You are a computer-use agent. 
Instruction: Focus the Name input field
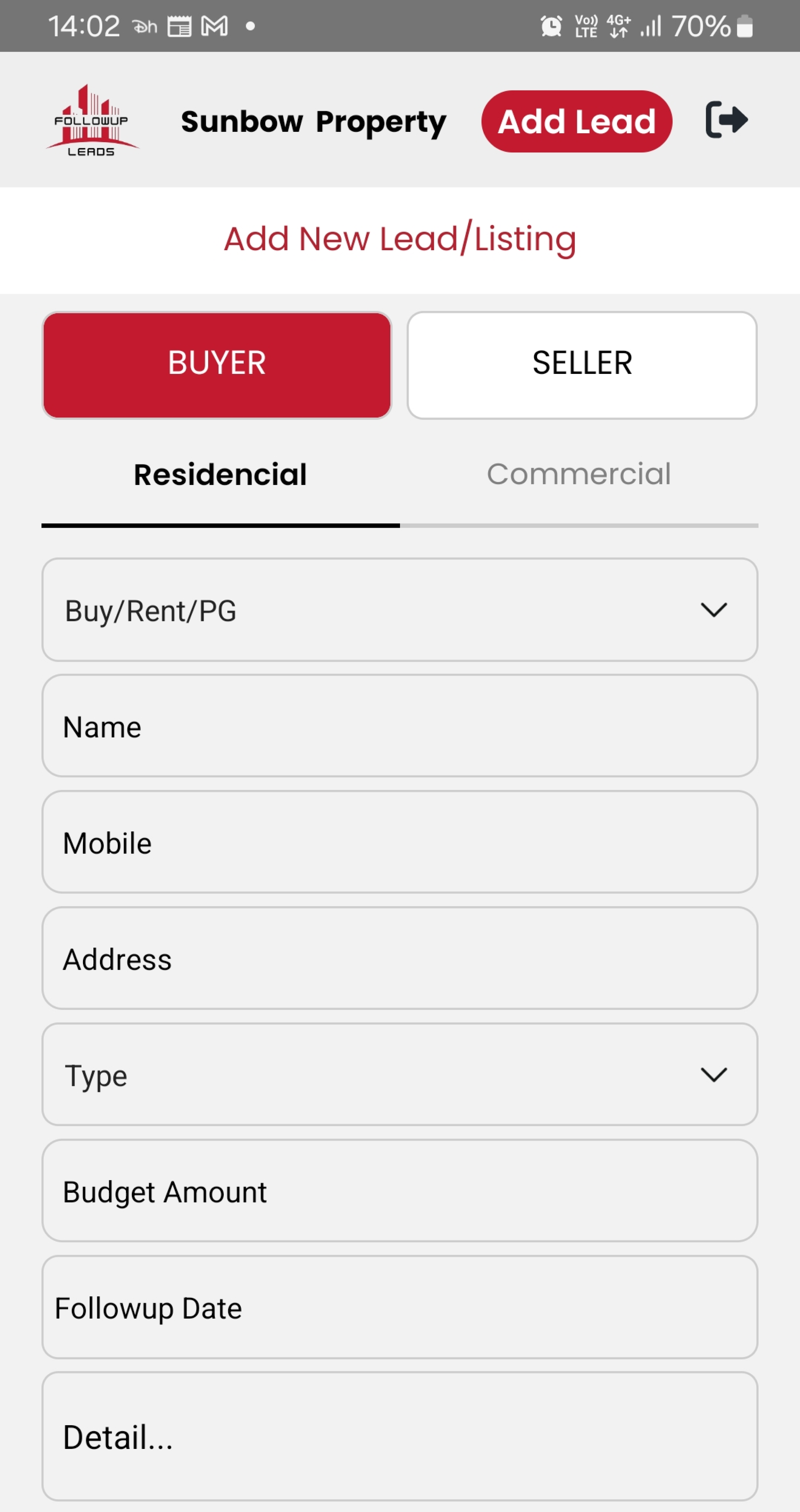[x=399, y=726]
